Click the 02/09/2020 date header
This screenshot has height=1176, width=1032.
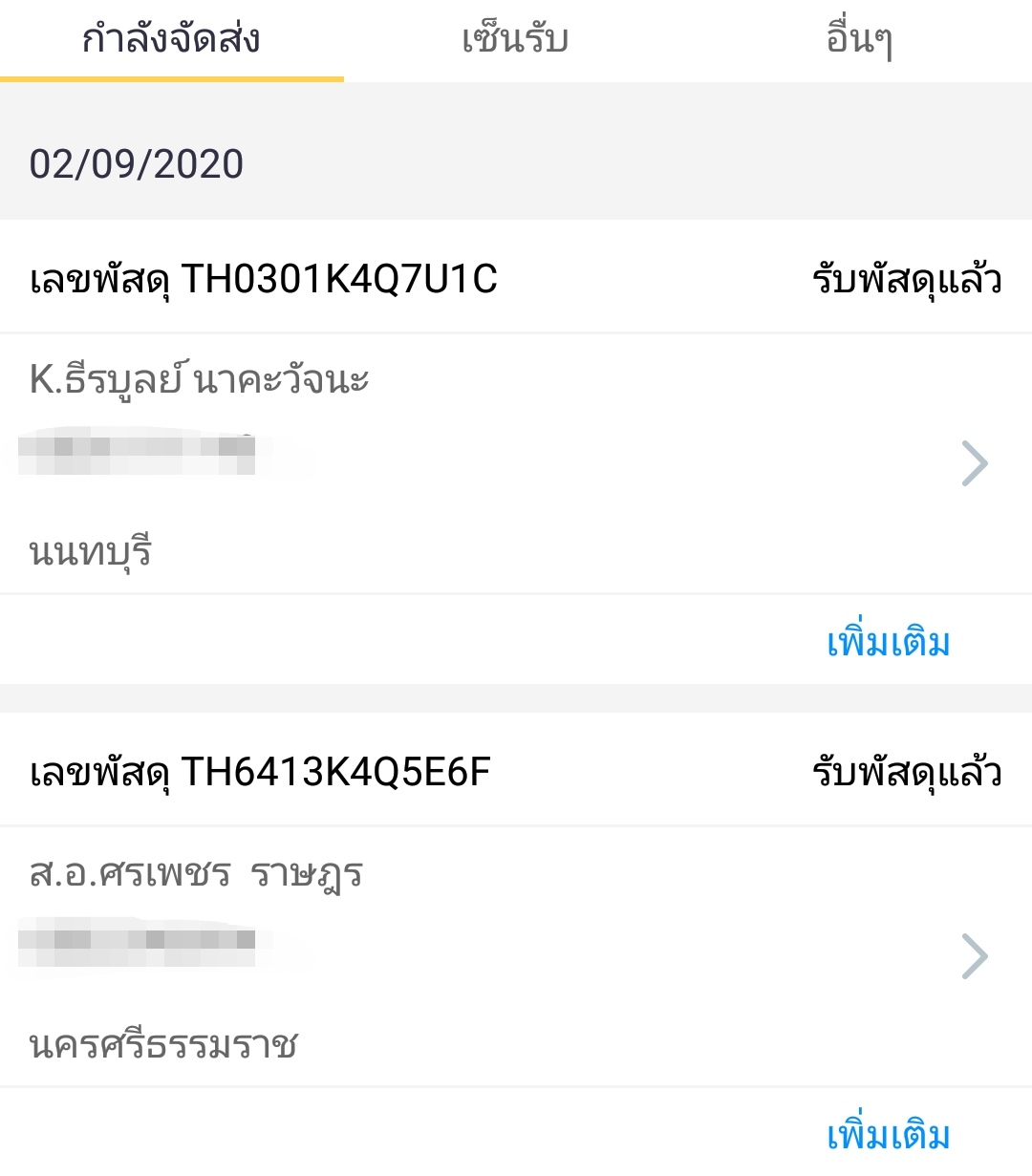tap(137, 164)
